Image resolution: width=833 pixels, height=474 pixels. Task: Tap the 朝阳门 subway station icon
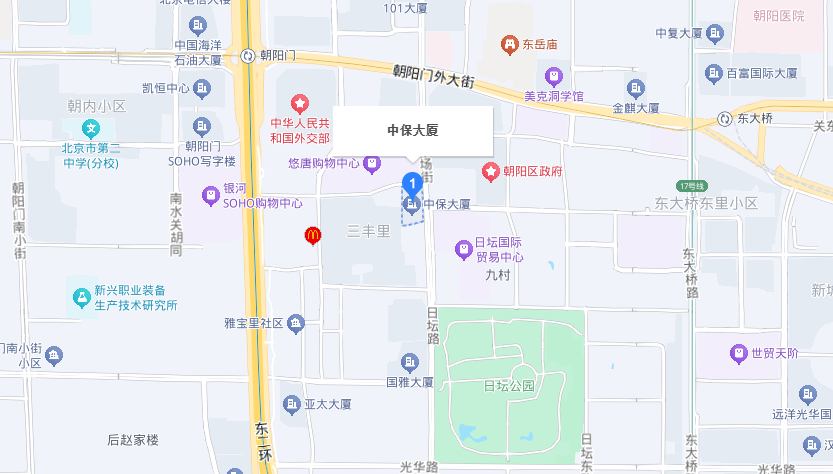[247, 57]
